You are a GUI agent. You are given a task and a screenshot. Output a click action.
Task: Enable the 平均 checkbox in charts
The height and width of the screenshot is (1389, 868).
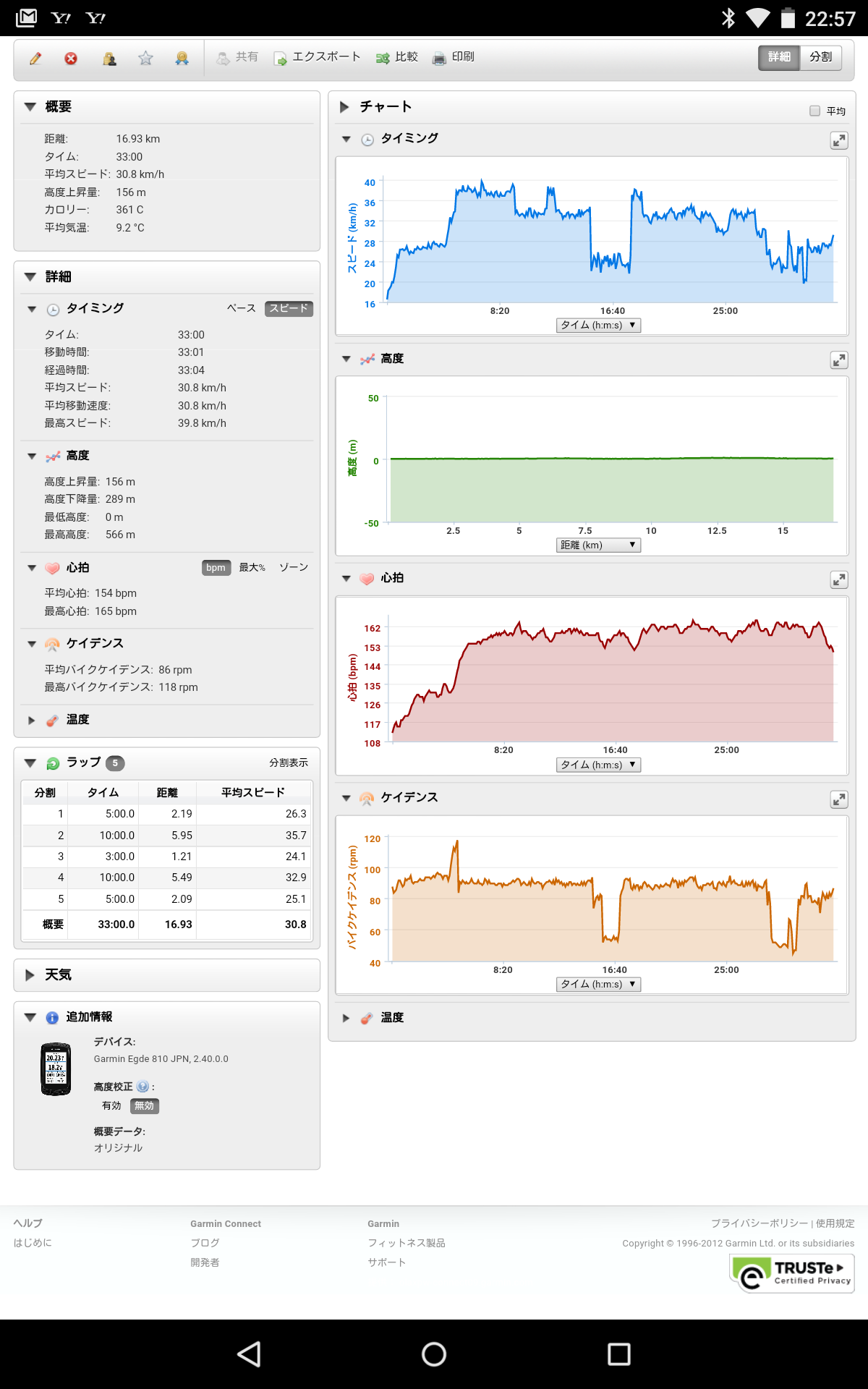815,111
